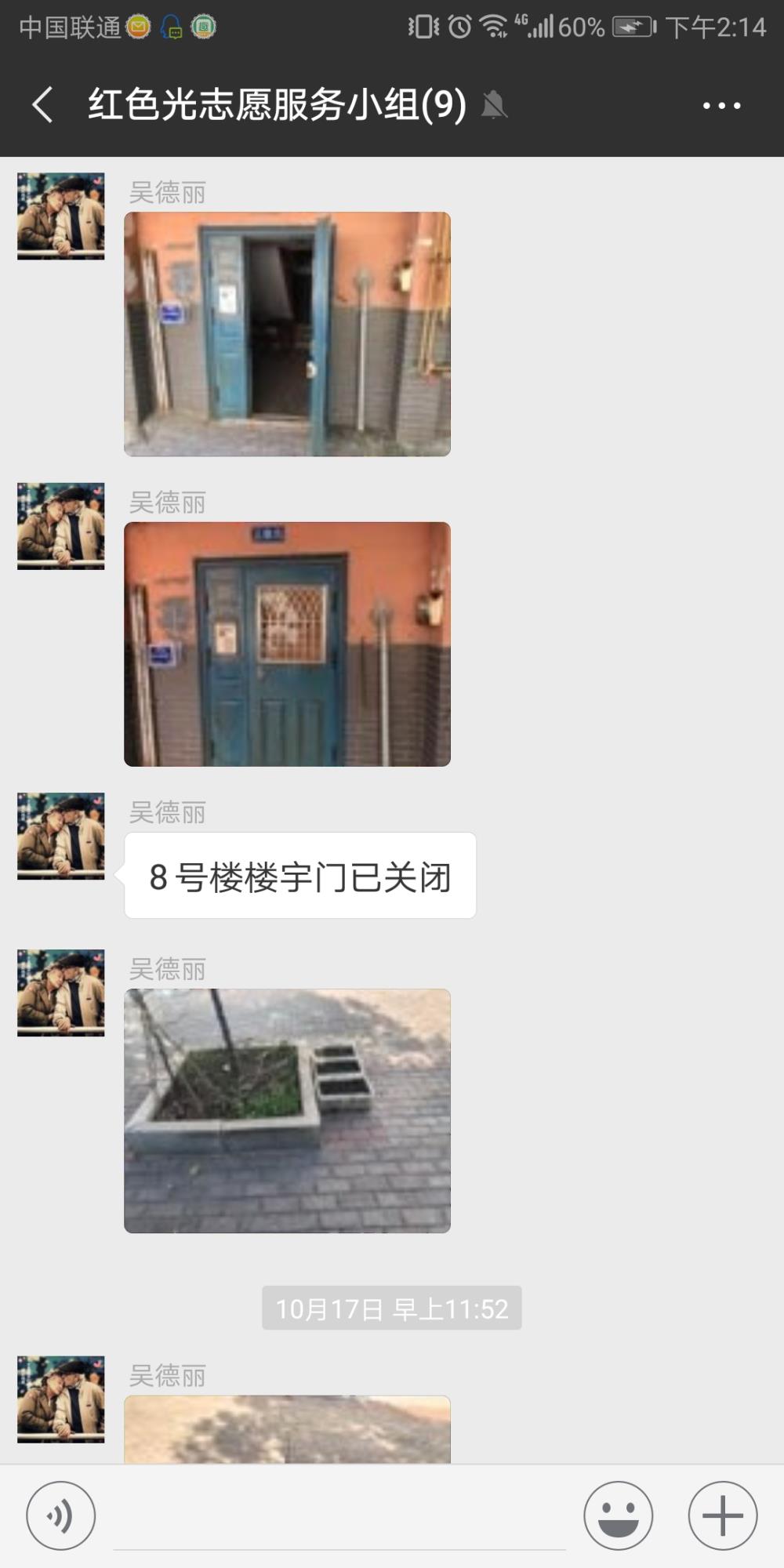Open the partial photo below 10月17日 timestamp
Image resolution: width=784 pixels, height=1568 pixels.
(287, 1429)
